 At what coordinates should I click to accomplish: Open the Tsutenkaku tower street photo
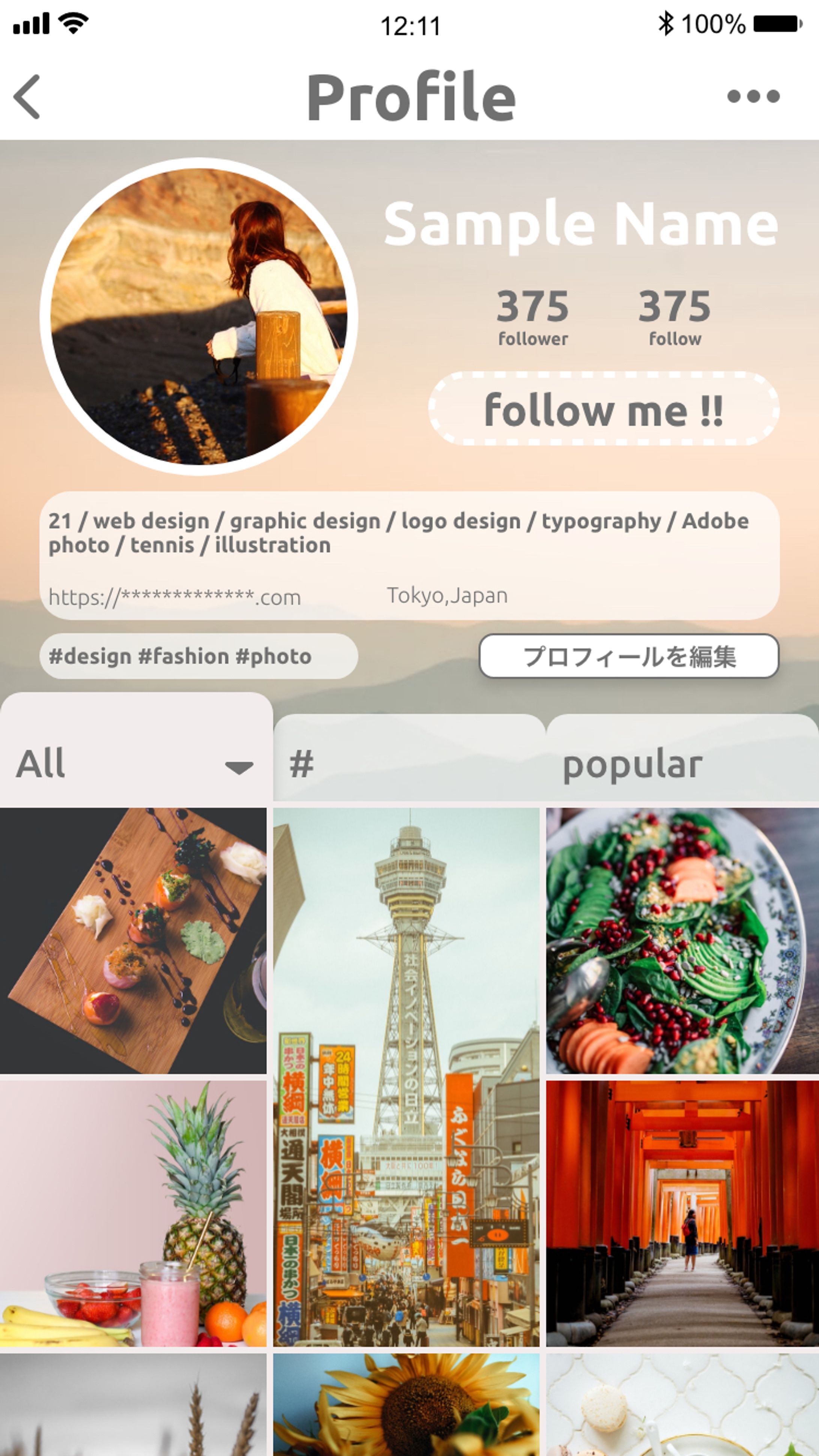(406, 1077)
